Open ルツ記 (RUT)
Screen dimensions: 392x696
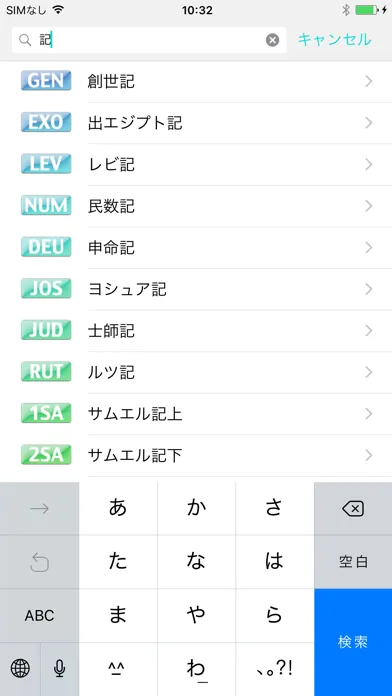196,372
